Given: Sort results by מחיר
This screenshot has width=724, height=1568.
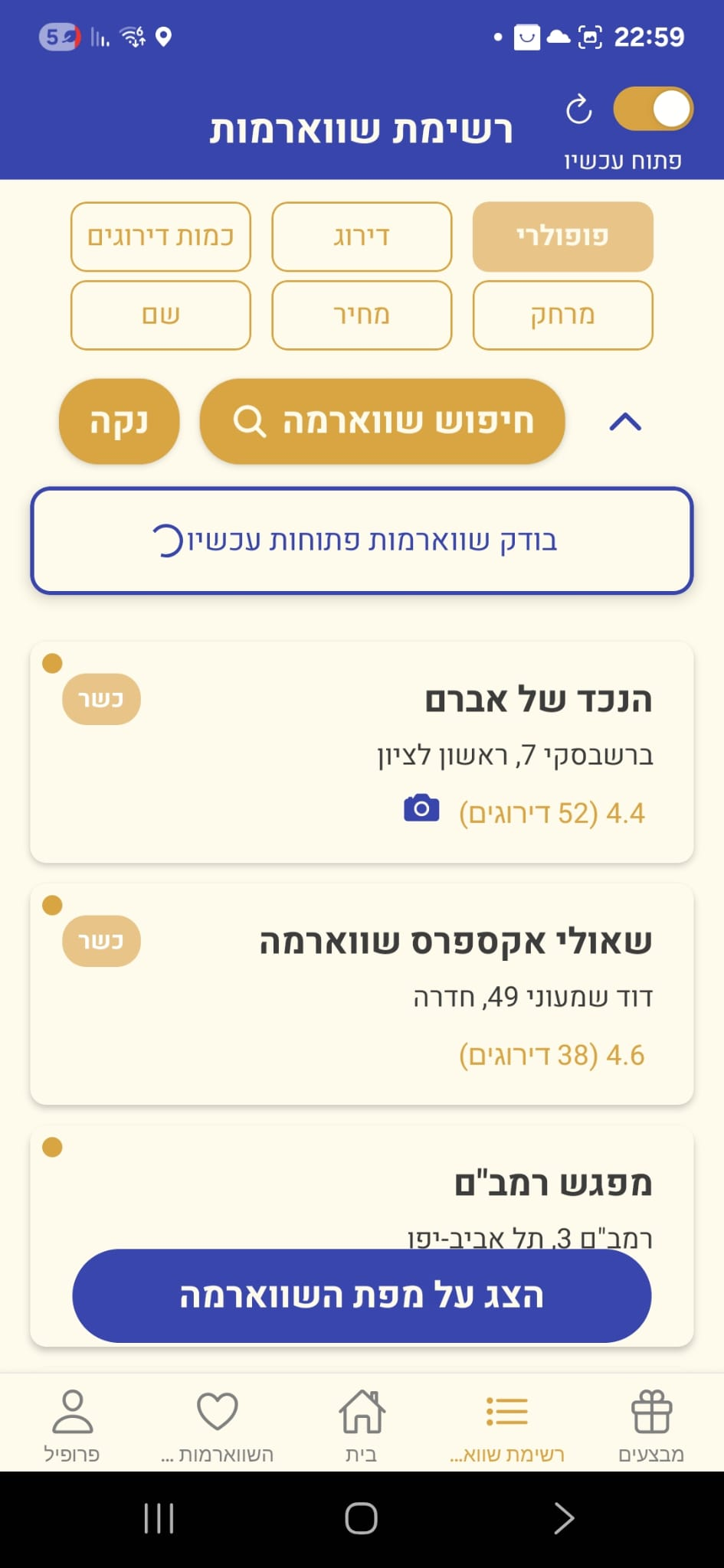Looking at the screenshot, I should (x=361, y=315).
